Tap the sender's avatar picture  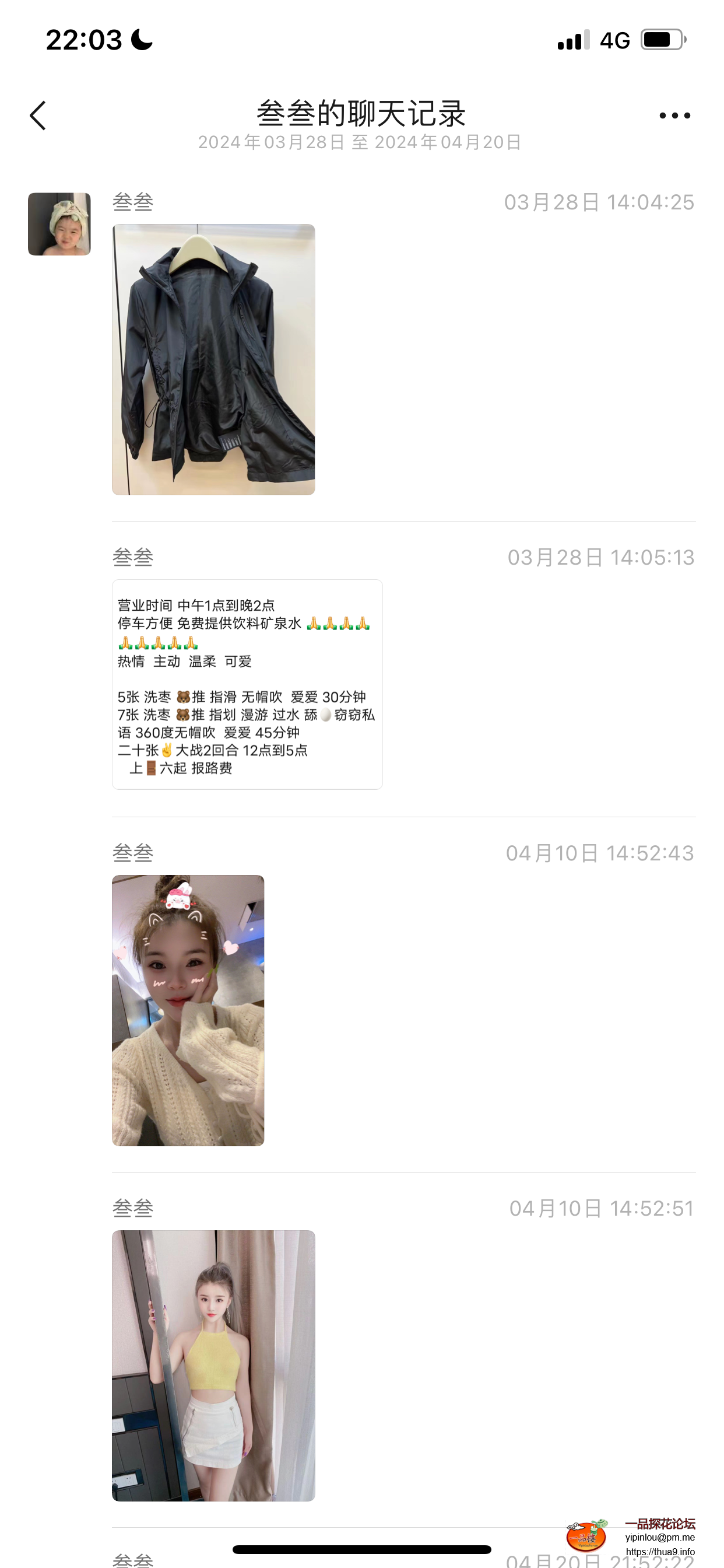(59, 224)
